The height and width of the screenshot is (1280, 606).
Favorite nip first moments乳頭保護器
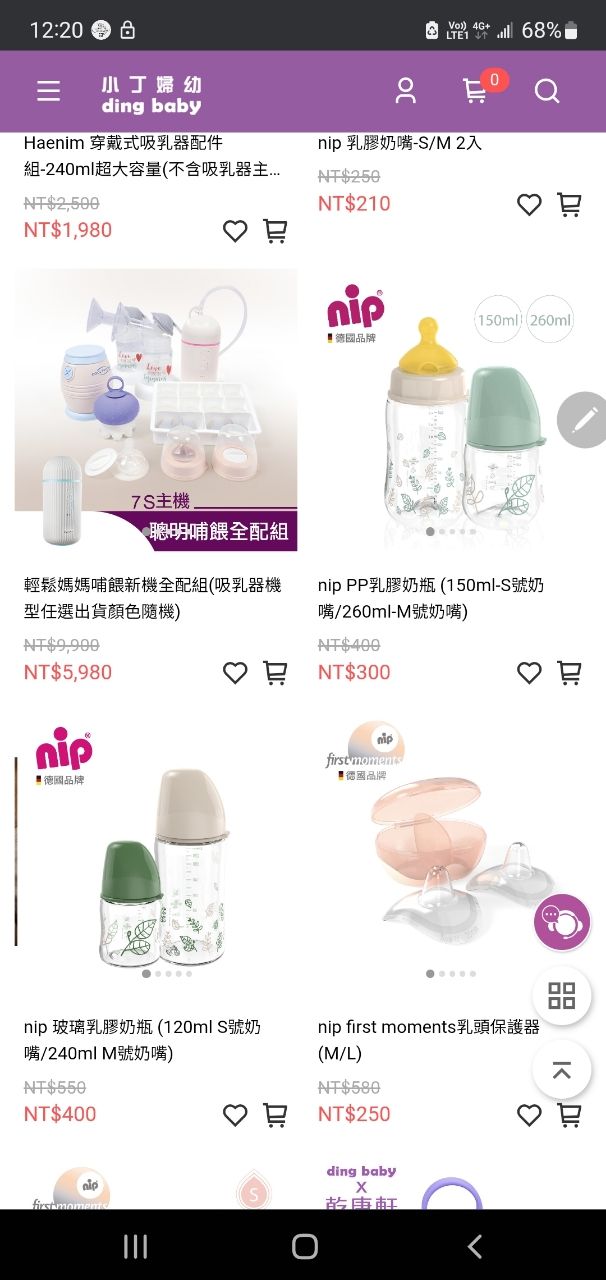point(529,1114)
